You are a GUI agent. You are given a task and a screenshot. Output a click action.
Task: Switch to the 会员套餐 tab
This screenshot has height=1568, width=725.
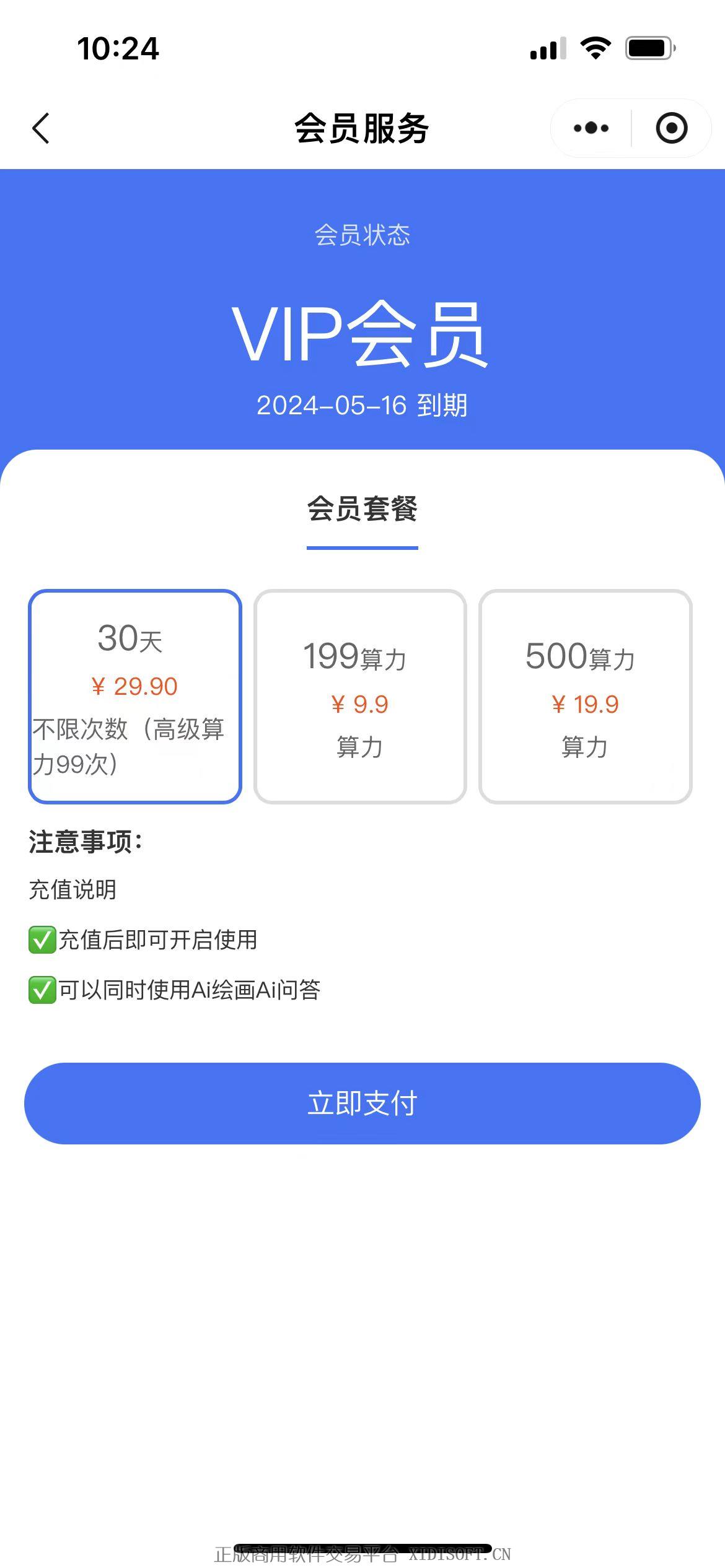click(x=362, y=510)
